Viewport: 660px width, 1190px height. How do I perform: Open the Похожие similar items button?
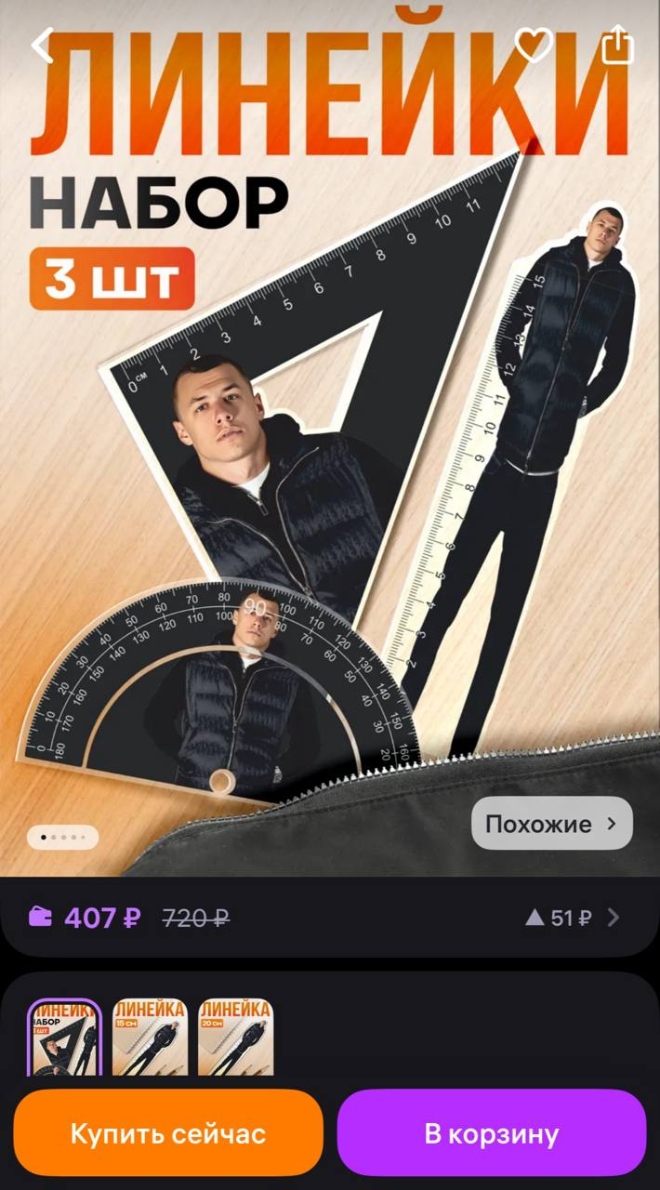coord(552,823)
